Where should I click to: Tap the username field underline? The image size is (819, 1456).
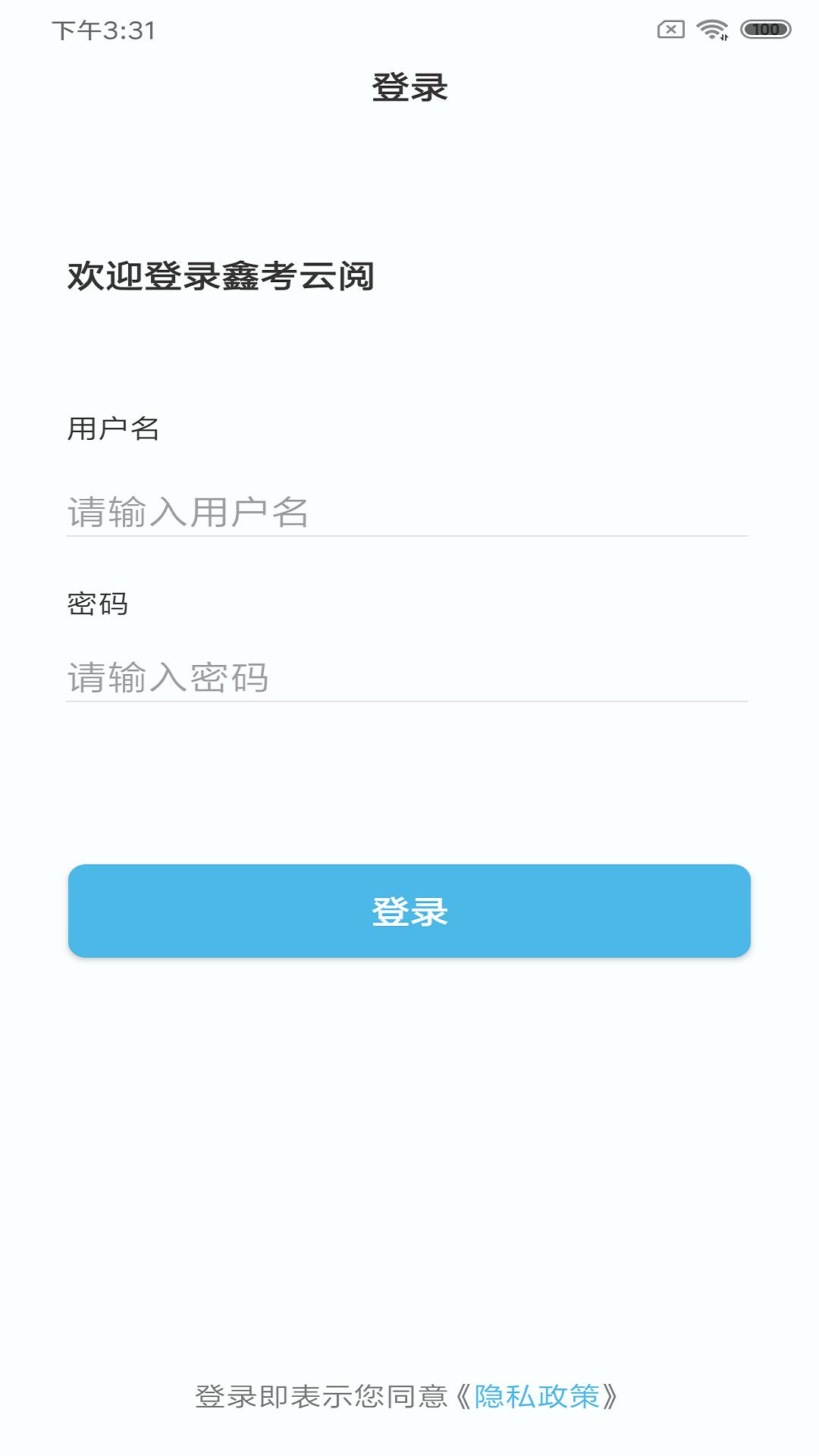(409, 536)
